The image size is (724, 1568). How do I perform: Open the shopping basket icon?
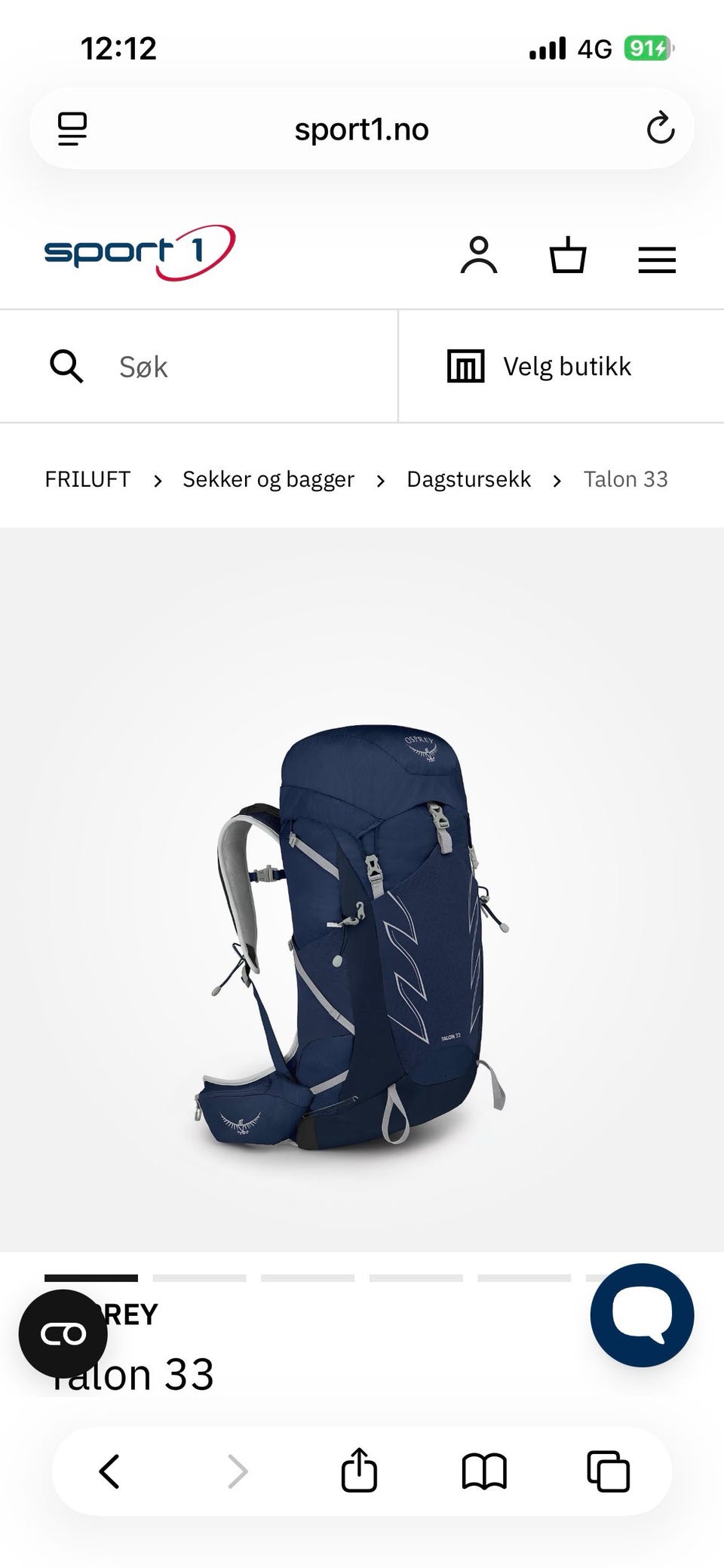pos(569,257)
